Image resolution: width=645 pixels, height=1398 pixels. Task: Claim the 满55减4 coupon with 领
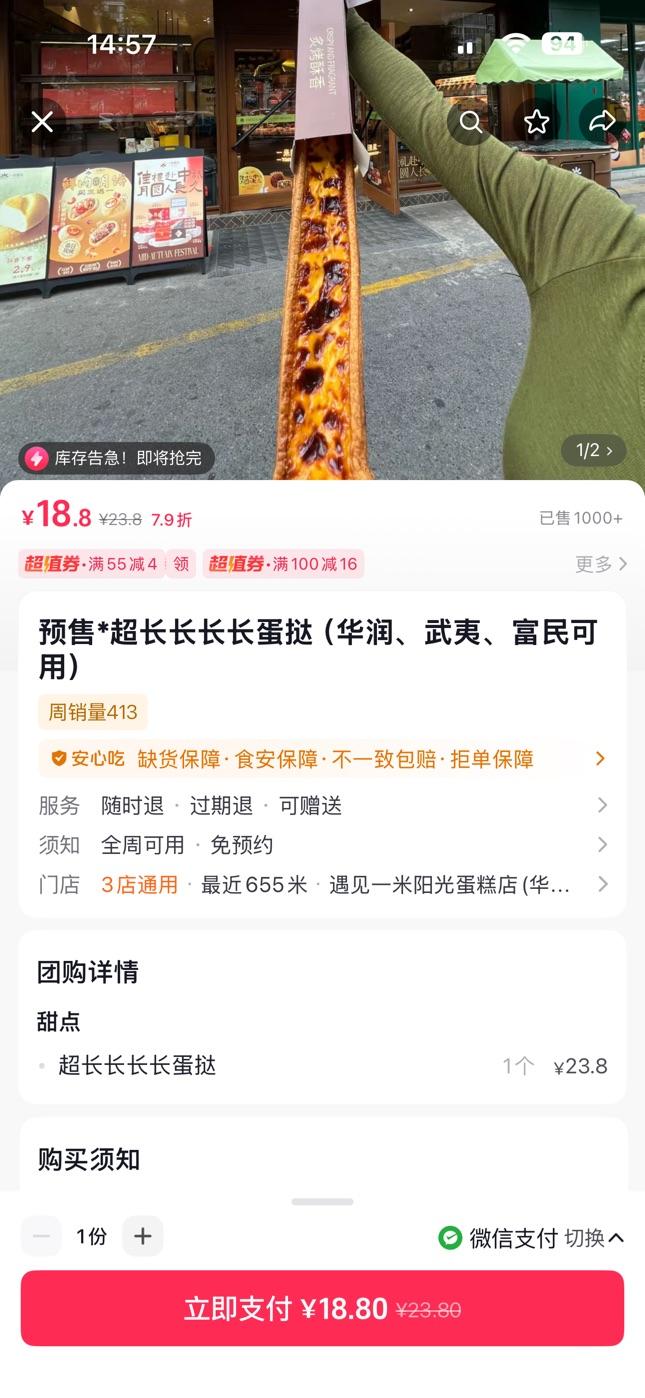tap(181, 564)
